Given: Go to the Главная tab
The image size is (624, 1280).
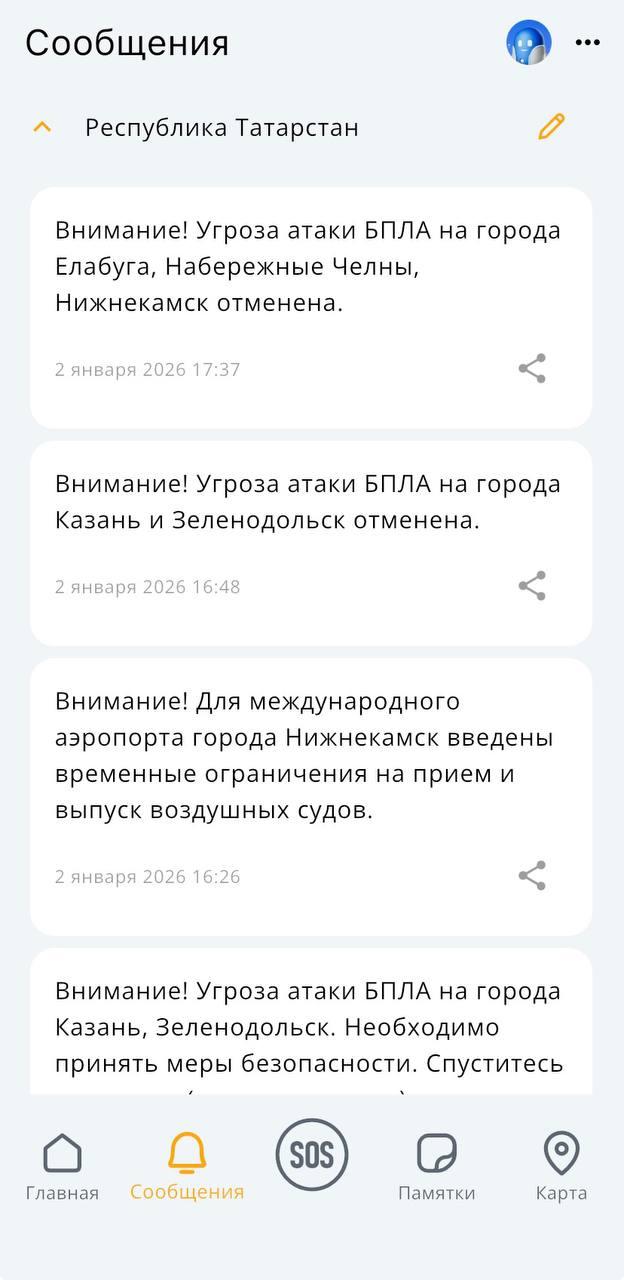Looking at the screenshot, I should point(62,1166).
